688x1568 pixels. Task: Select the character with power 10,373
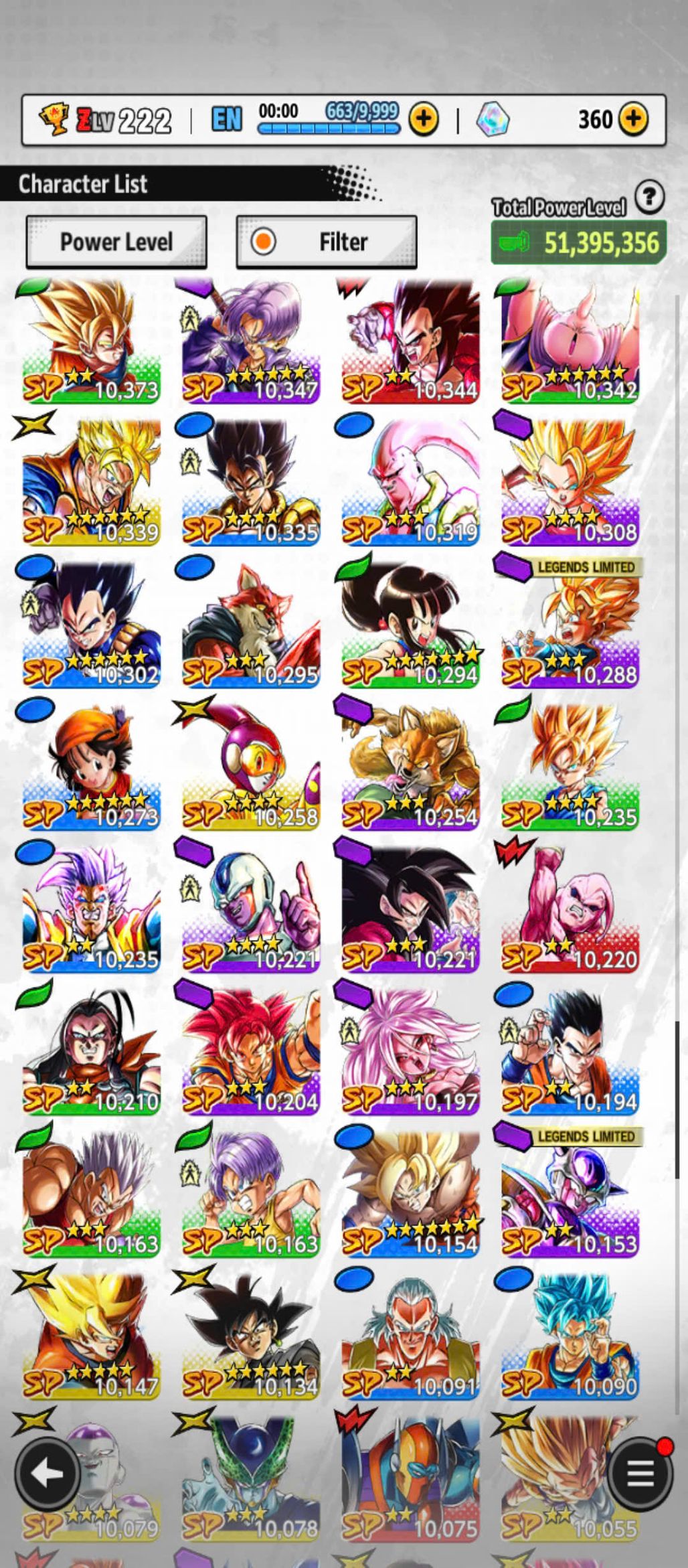click(x=91, y=341)
